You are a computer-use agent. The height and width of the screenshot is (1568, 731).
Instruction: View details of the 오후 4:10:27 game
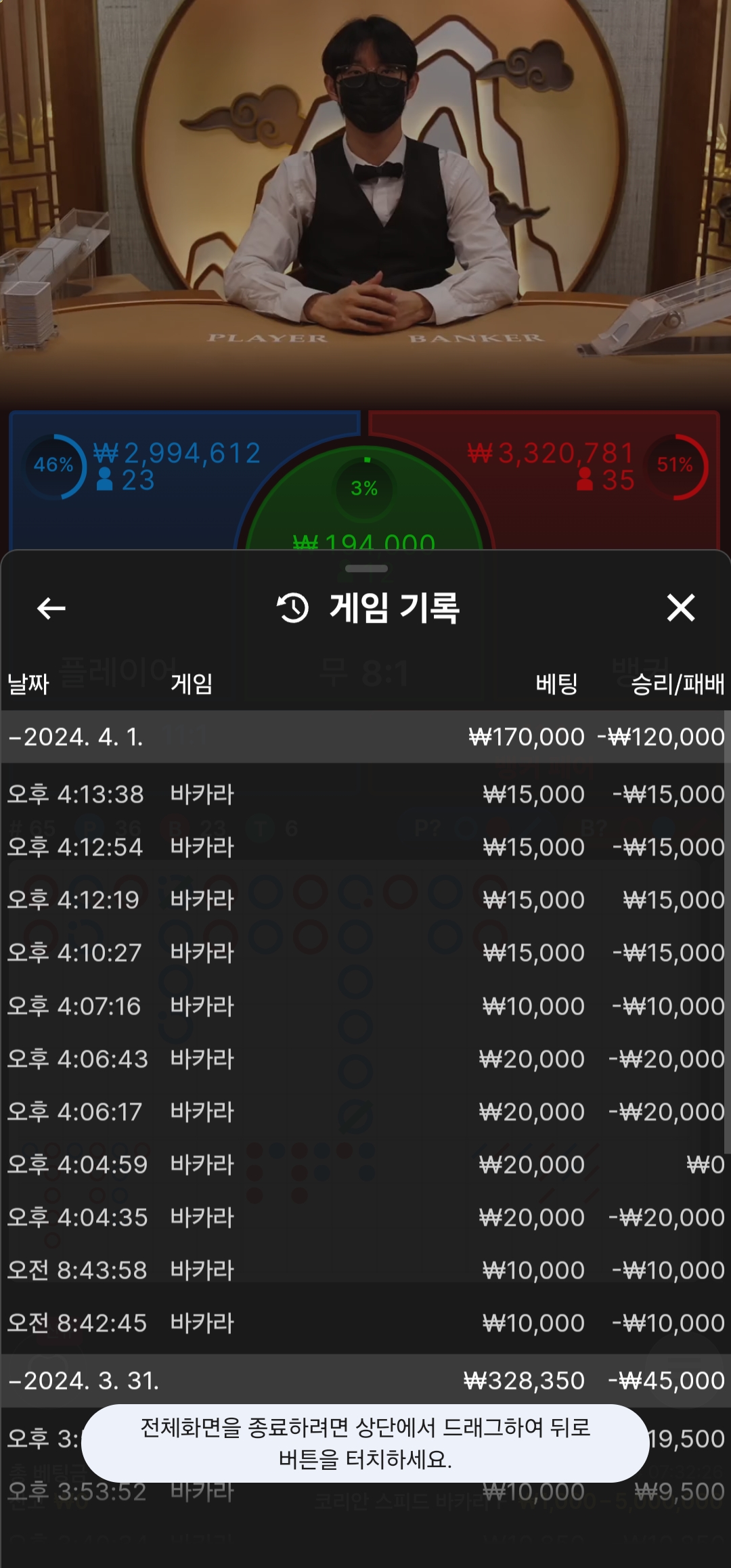[x=365, y=953]
